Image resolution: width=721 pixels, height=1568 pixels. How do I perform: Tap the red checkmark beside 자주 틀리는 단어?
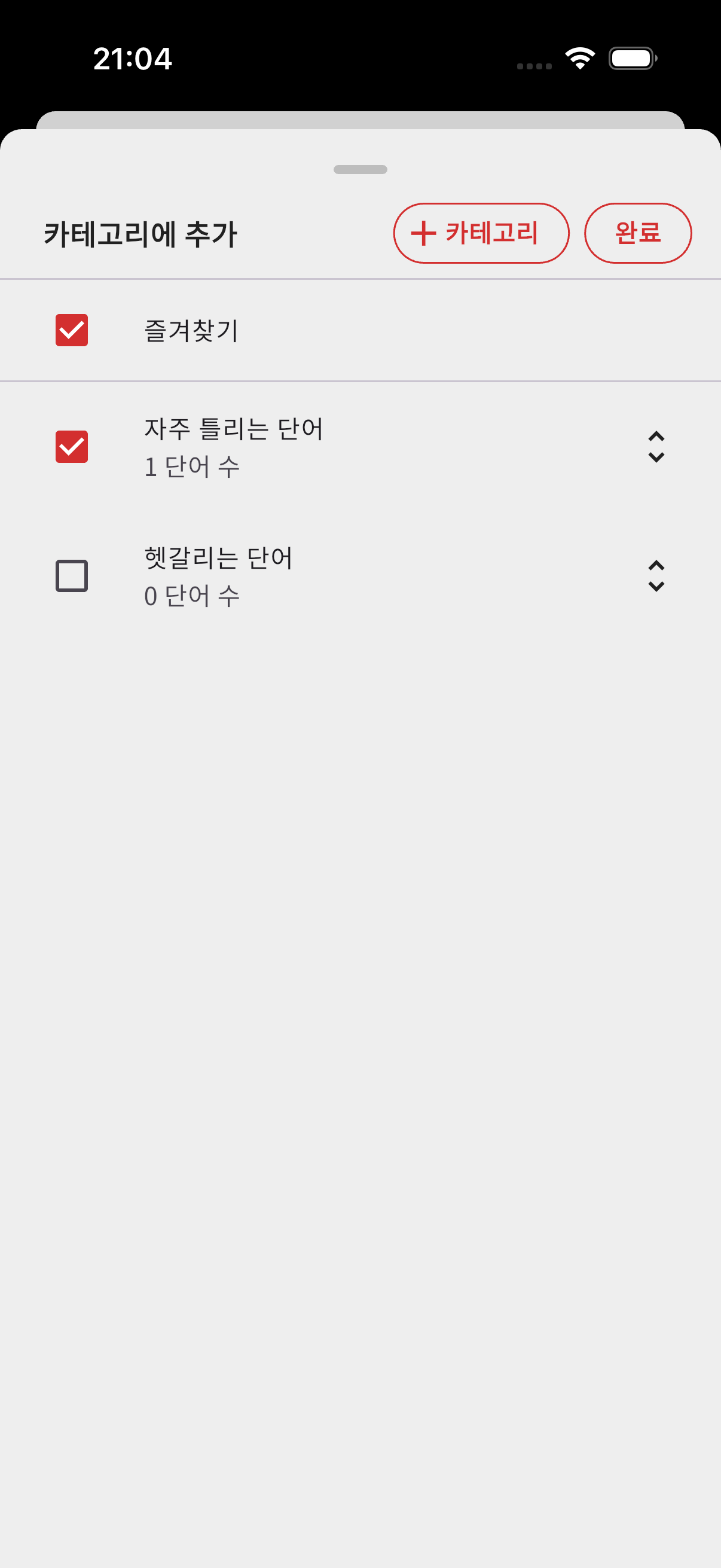click(x=71, y=447)
